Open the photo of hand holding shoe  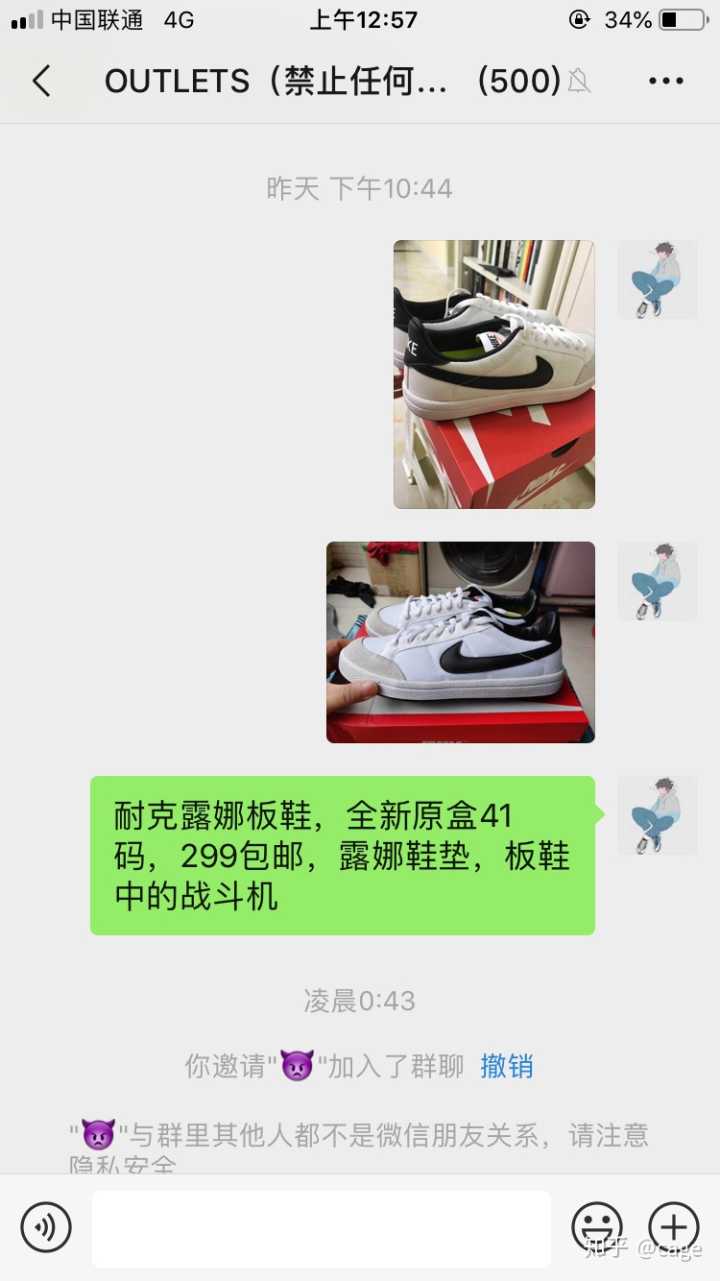pyautogui.click(x=460, y=642)
